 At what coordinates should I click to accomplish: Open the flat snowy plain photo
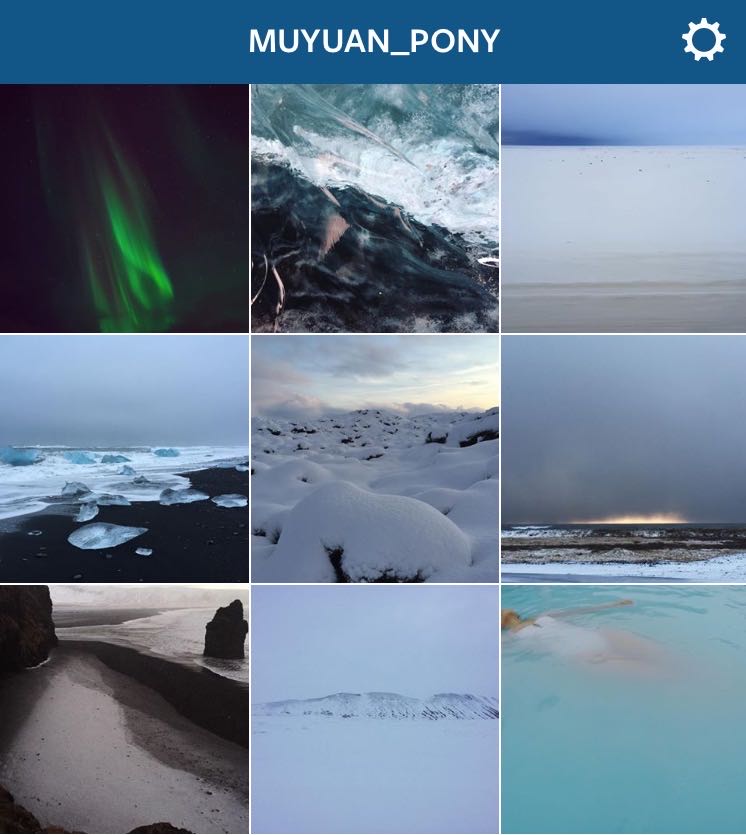tap(623, 208)
